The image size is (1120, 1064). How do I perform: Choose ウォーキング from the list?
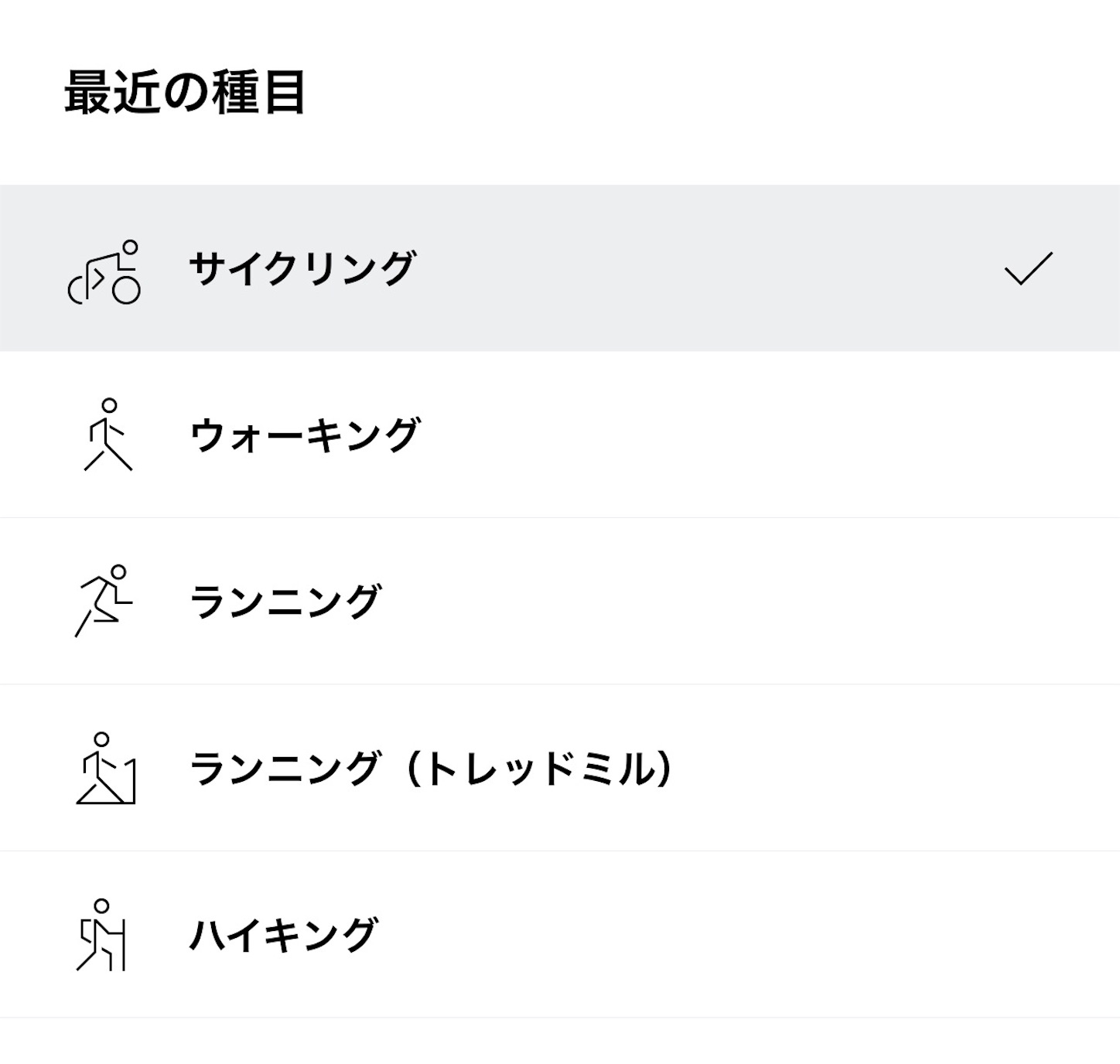pos(305,435)
